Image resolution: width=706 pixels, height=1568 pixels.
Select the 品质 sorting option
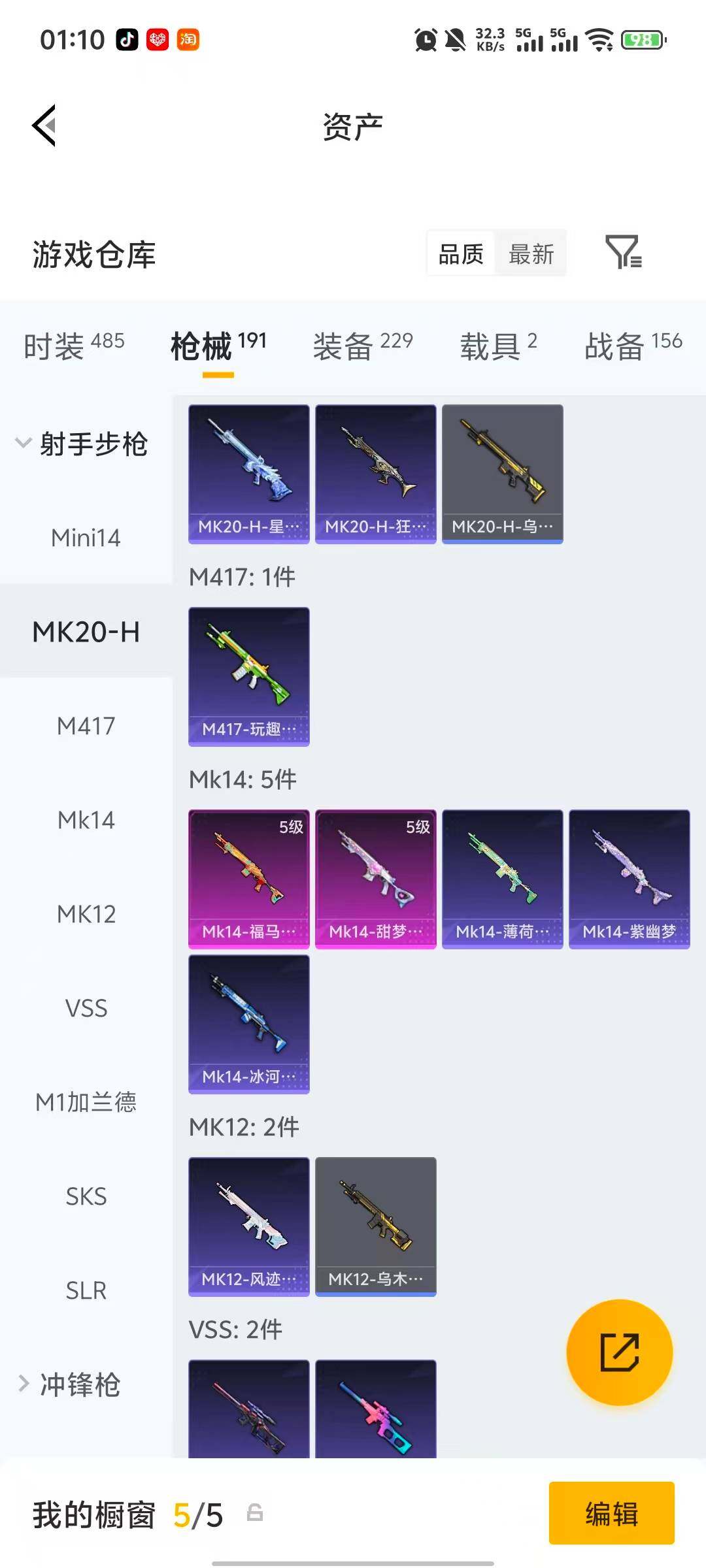point(461,253)
